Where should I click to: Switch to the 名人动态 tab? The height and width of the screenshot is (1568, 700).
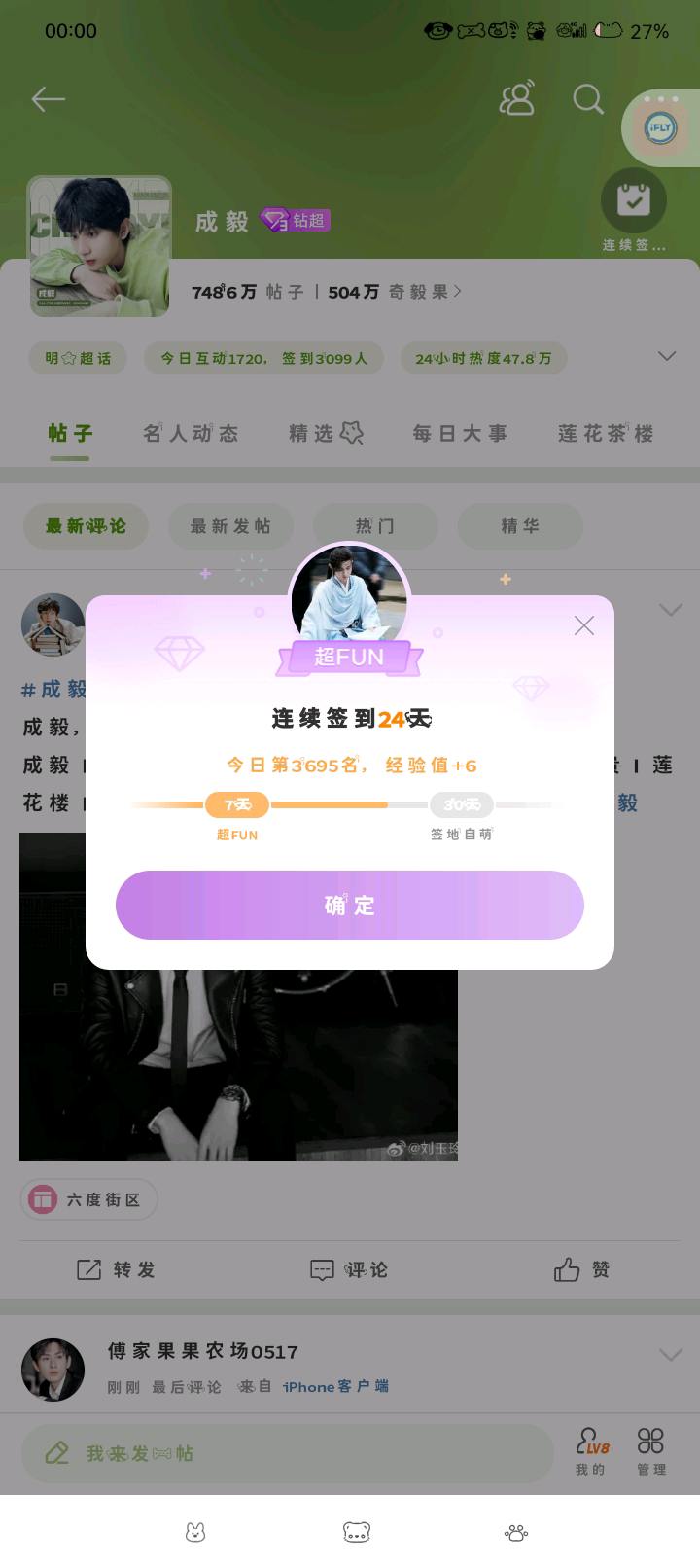[191, 433]
